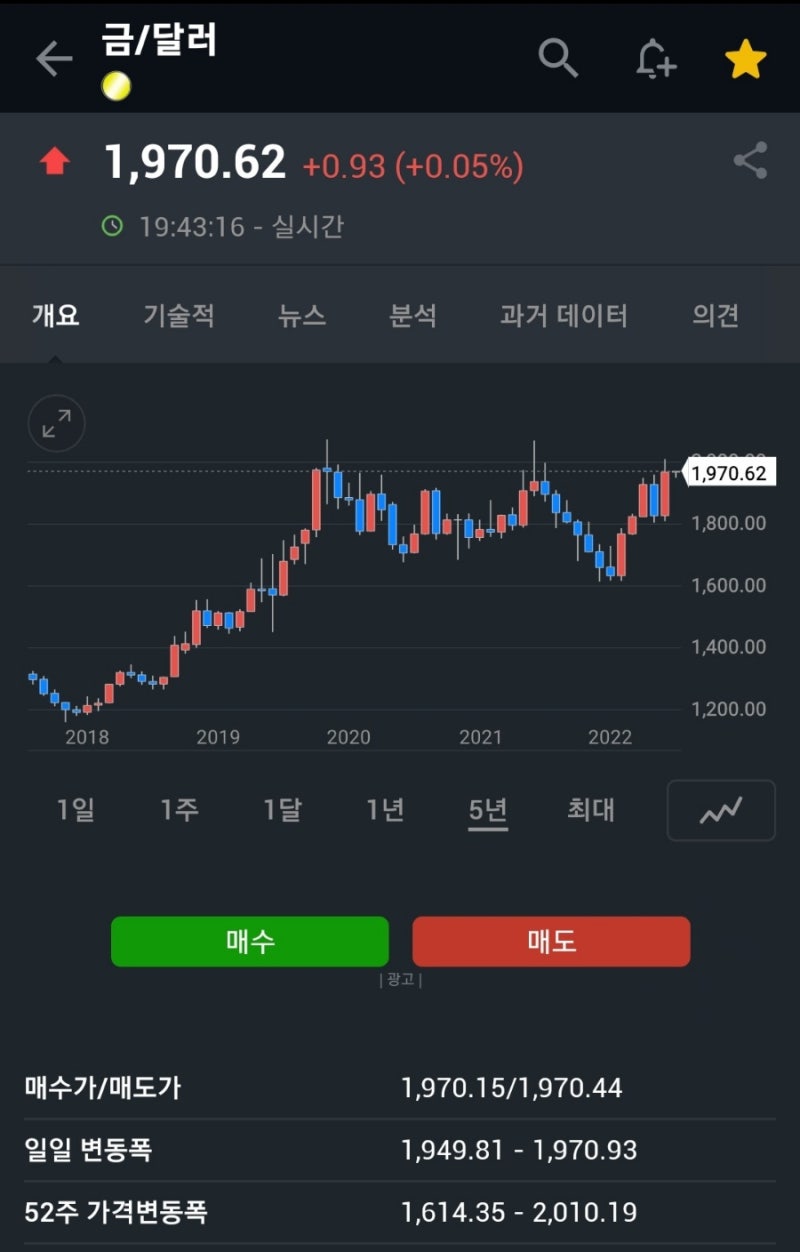This screenshot has height=1252, width=800.
Task: Open the 기술적 analysis tab
Action: [x=179, y=316]
